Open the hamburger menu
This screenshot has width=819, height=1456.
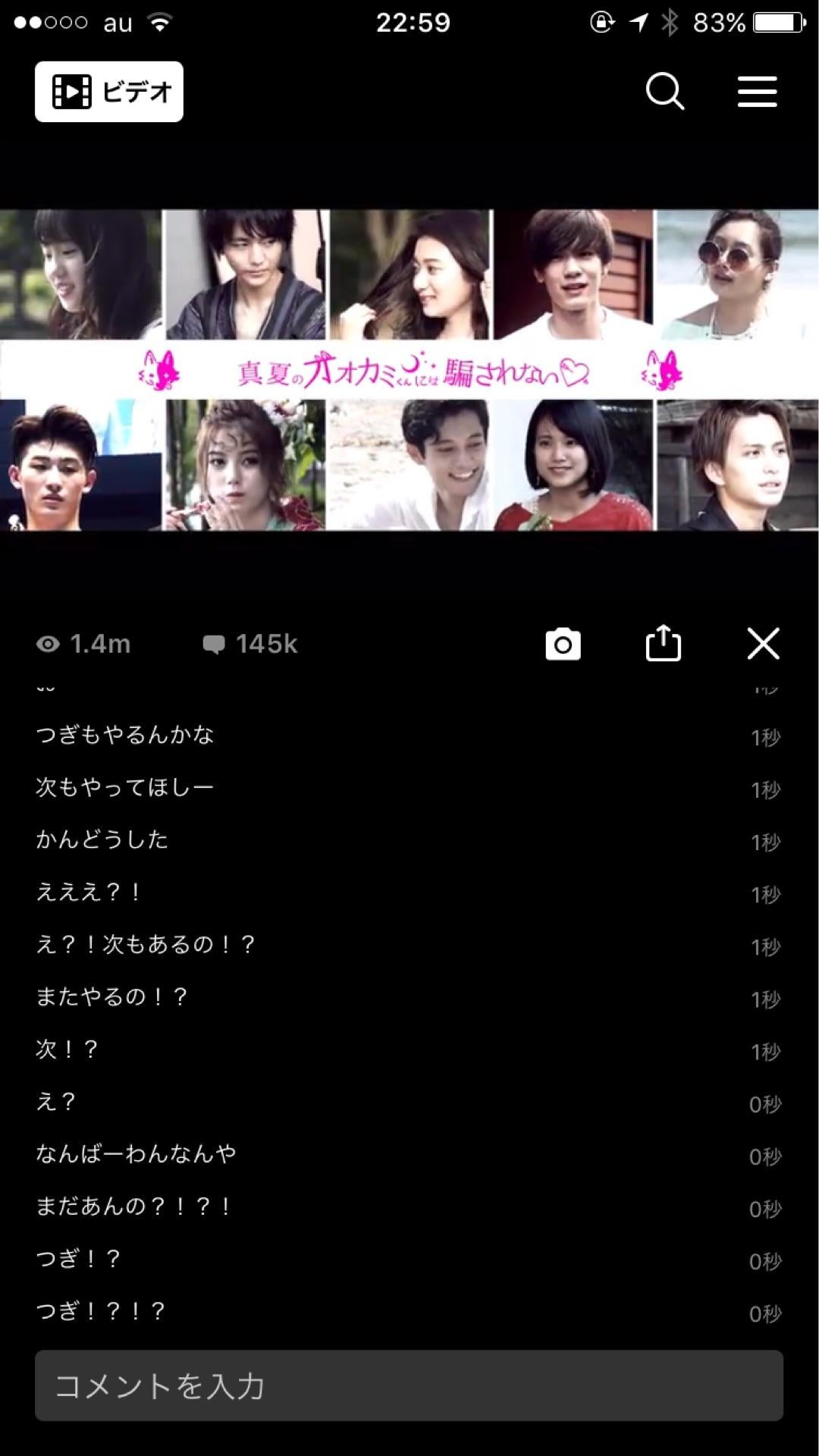pyautogui.click(x=756, y=91)
